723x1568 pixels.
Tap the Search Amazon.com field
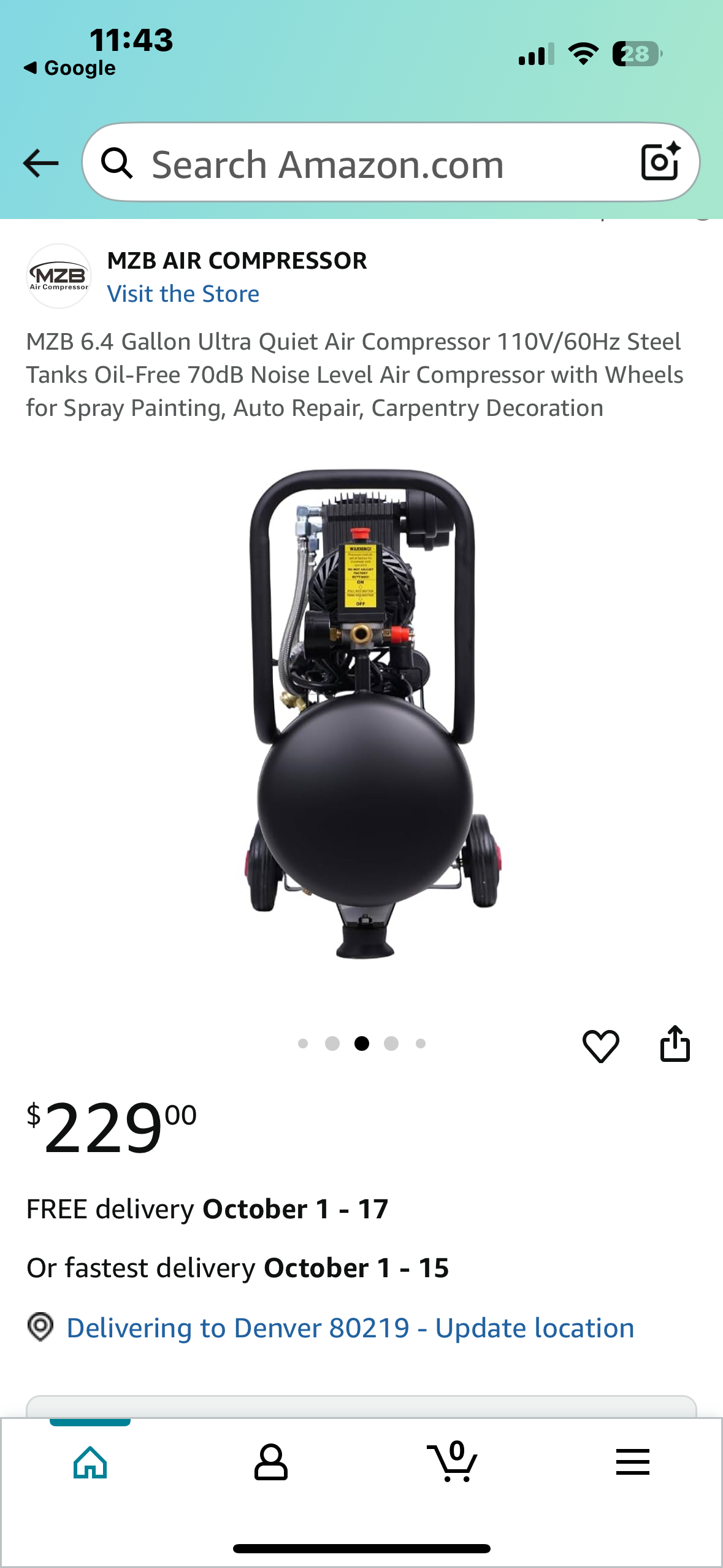click(368, 164)
